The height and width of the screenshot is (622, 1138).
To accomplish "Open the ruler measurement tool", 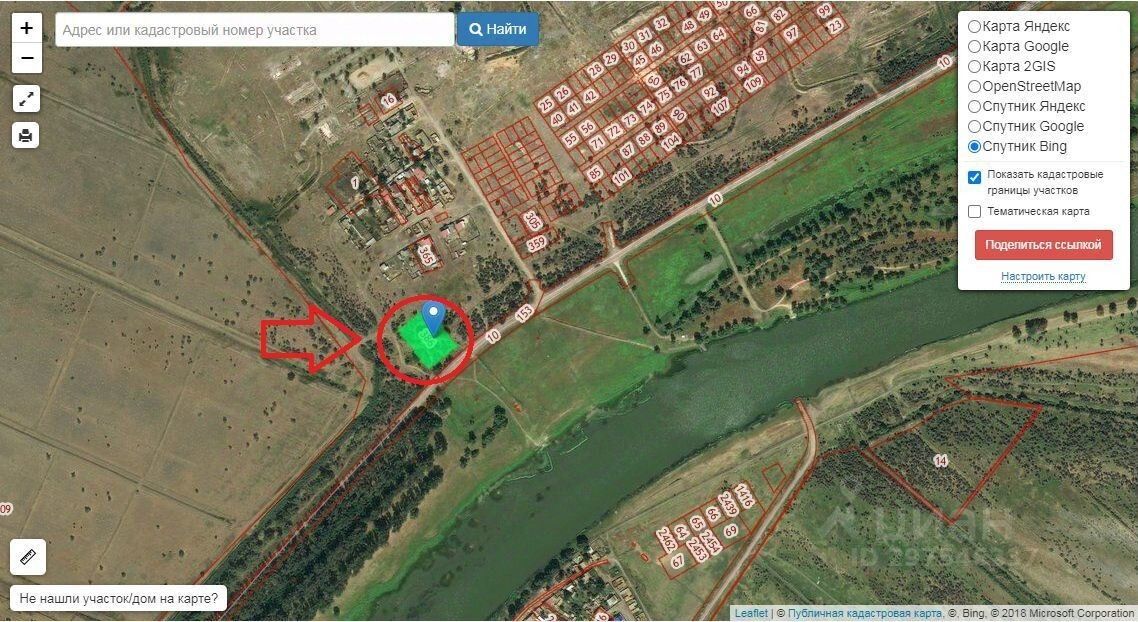I will (x=27, y=557).
